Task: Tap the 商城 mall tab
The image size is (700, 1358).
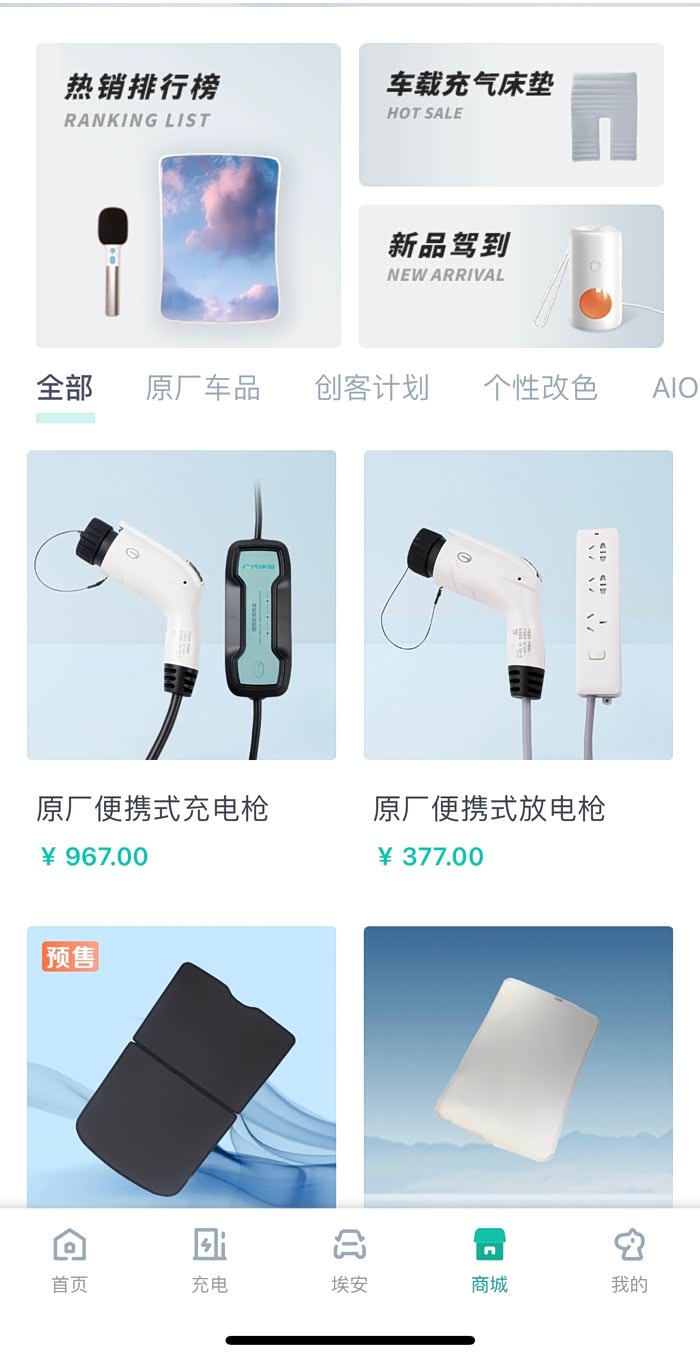Action: tap(490, 1261)
